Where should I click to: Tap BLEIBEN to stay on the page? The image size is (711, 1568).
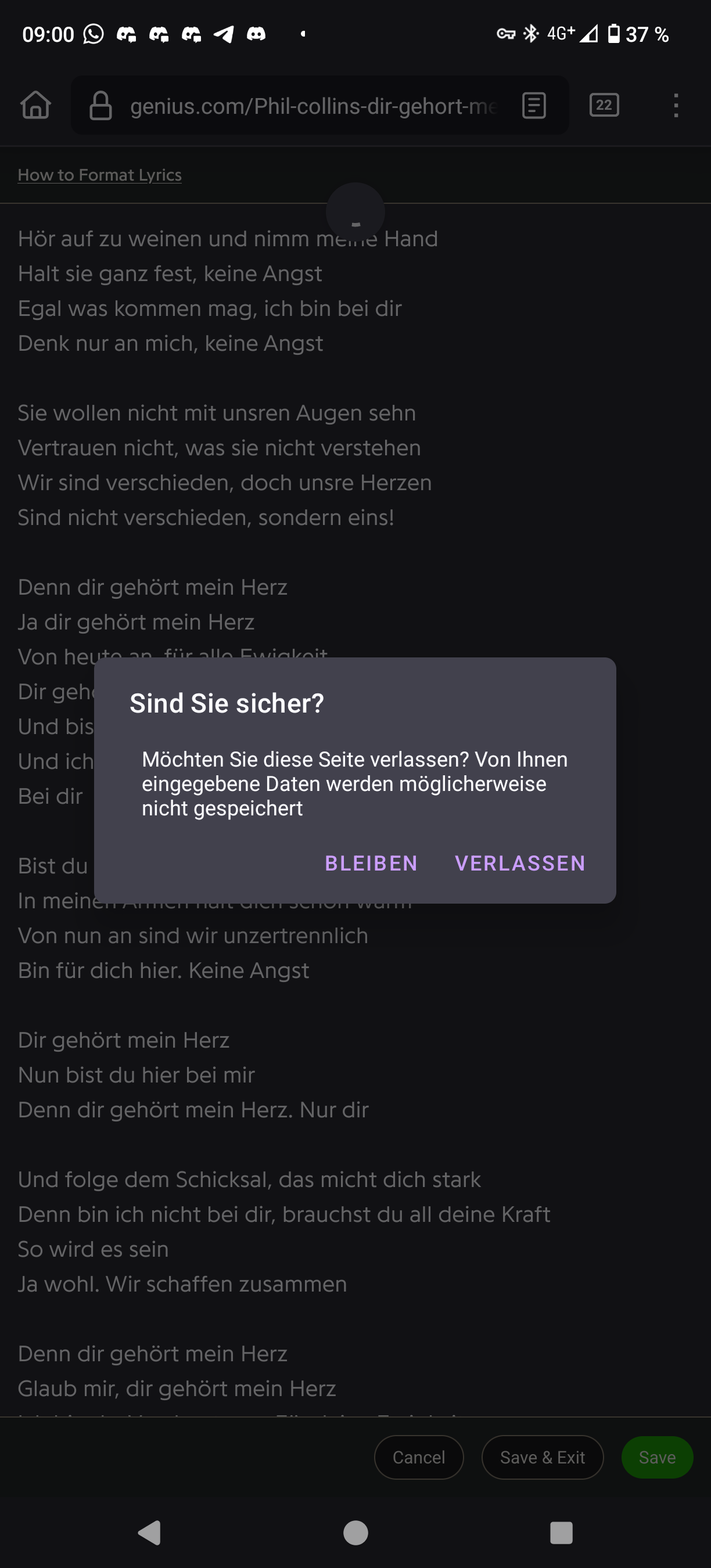click(371, 862)
